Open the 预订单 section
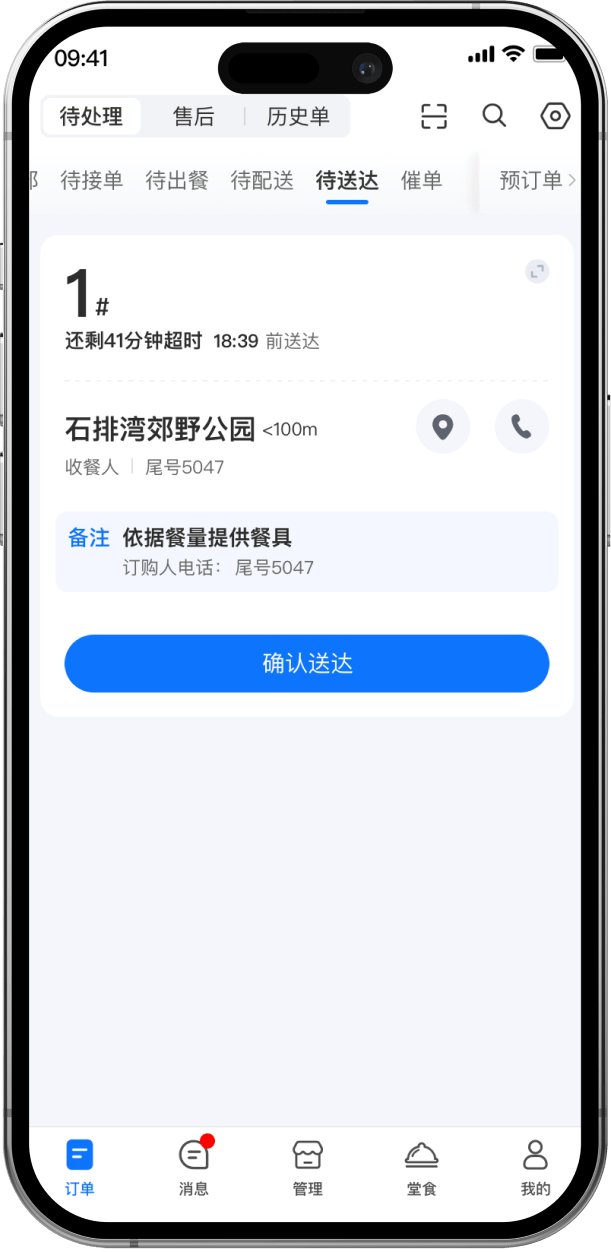 coord(536,181)
